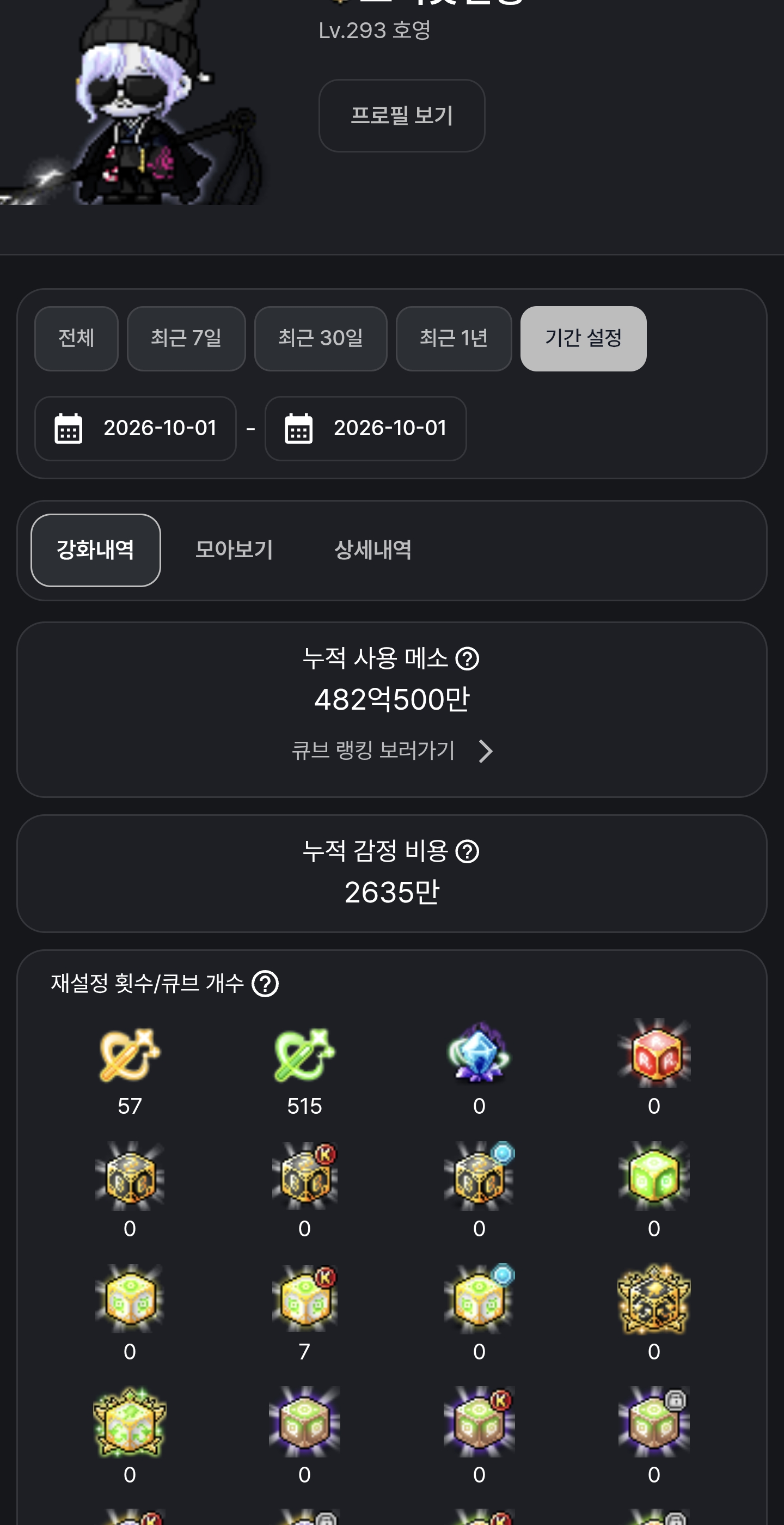Open the end date picker
Image resolution: width=784 pixels, height=1525 pixels.
coord(366,429)
